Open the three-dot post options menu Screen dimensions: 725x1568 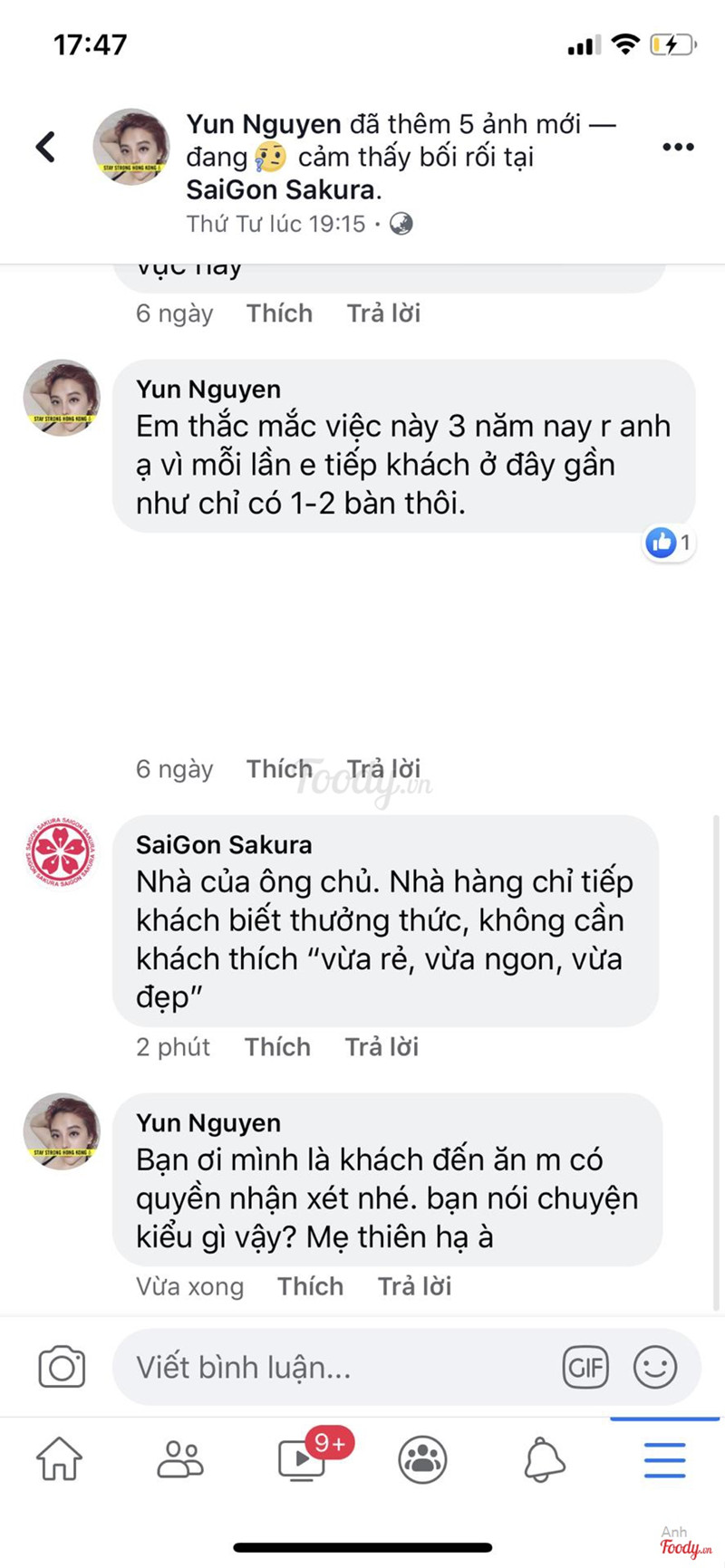click(x=678, y=147)
